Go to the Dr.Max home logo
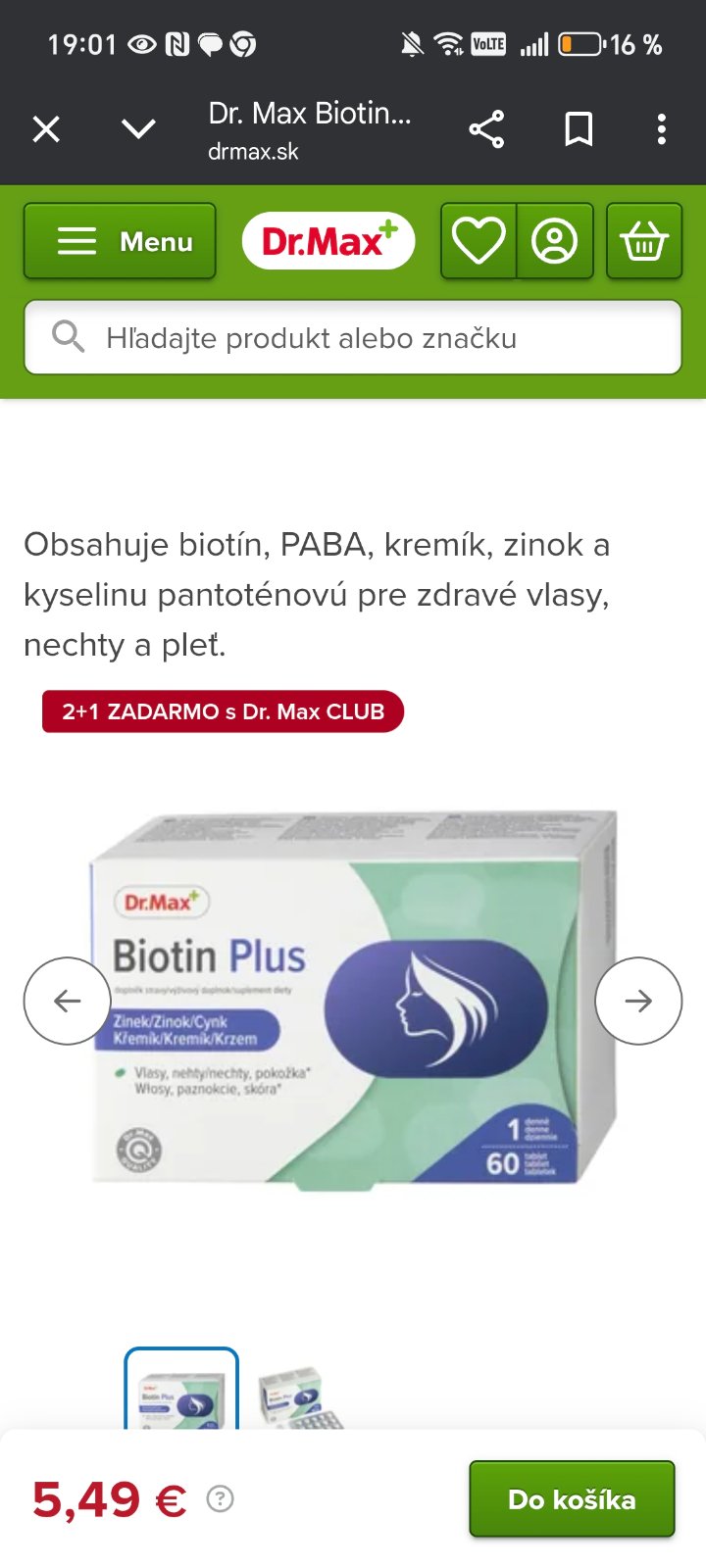The image size is (706, 1568). click(x=328, y=241)
